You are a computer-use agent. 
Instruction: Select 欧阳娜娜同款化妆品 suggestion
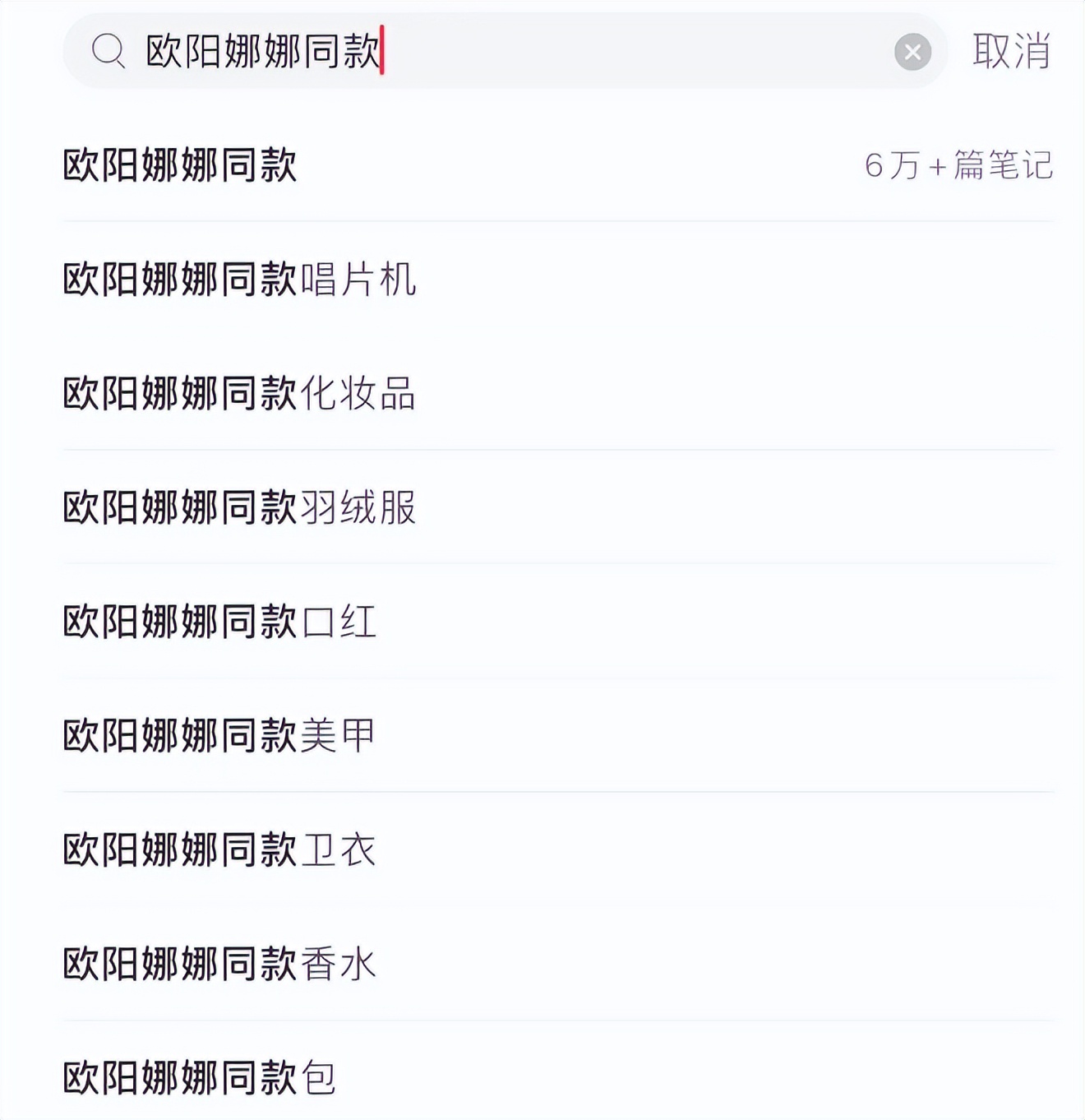coord(239,394)
